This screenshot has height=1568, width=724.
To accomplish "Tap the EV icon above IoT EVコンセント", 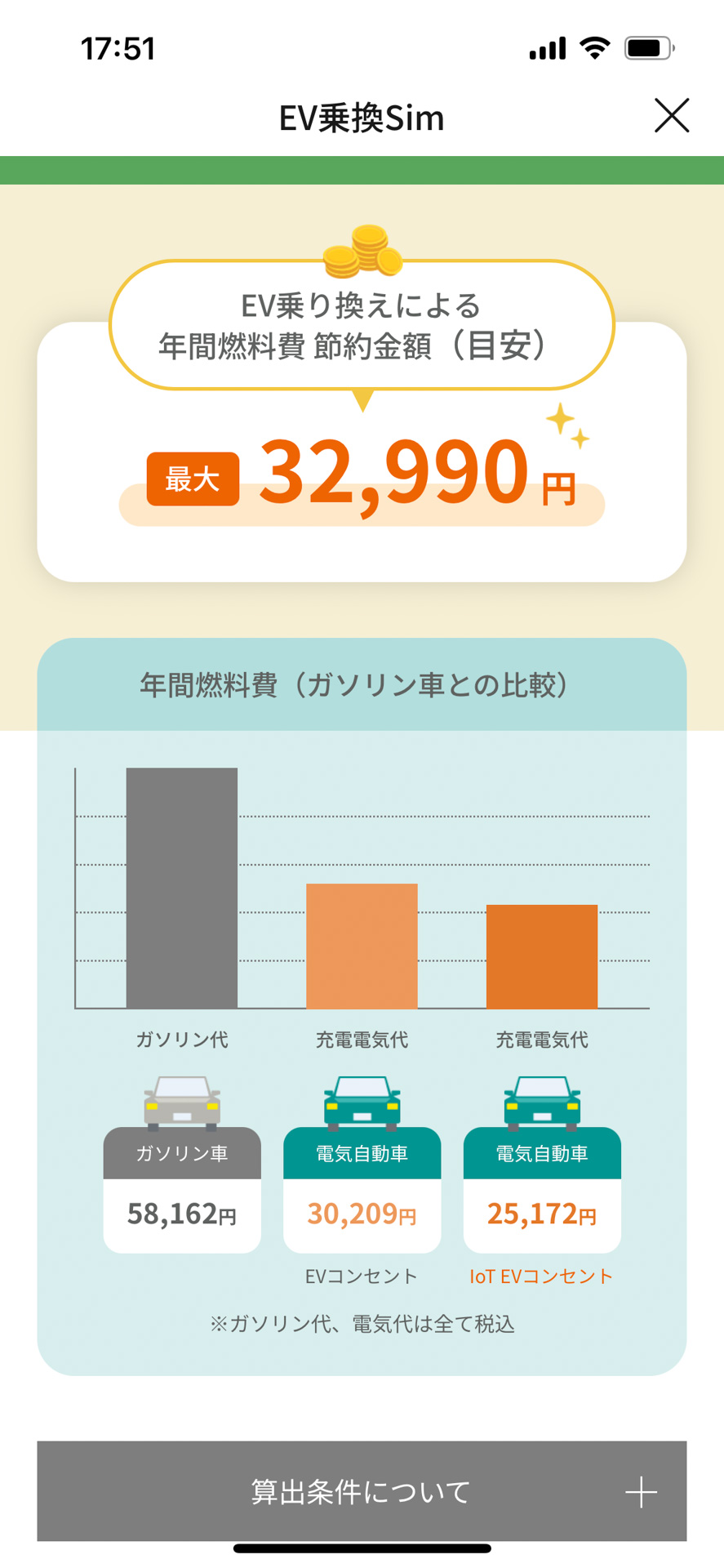I will click(x=541, y=1101).
